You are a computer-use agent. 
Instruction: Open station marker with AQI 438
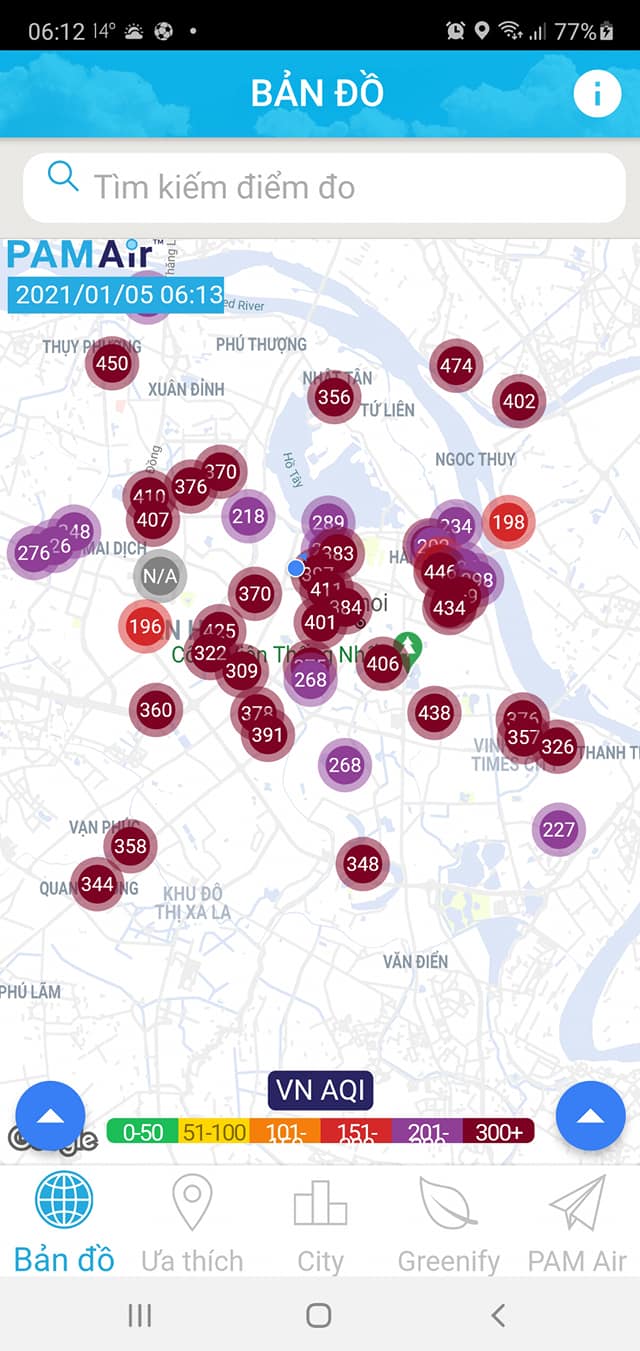pos(434,713)
